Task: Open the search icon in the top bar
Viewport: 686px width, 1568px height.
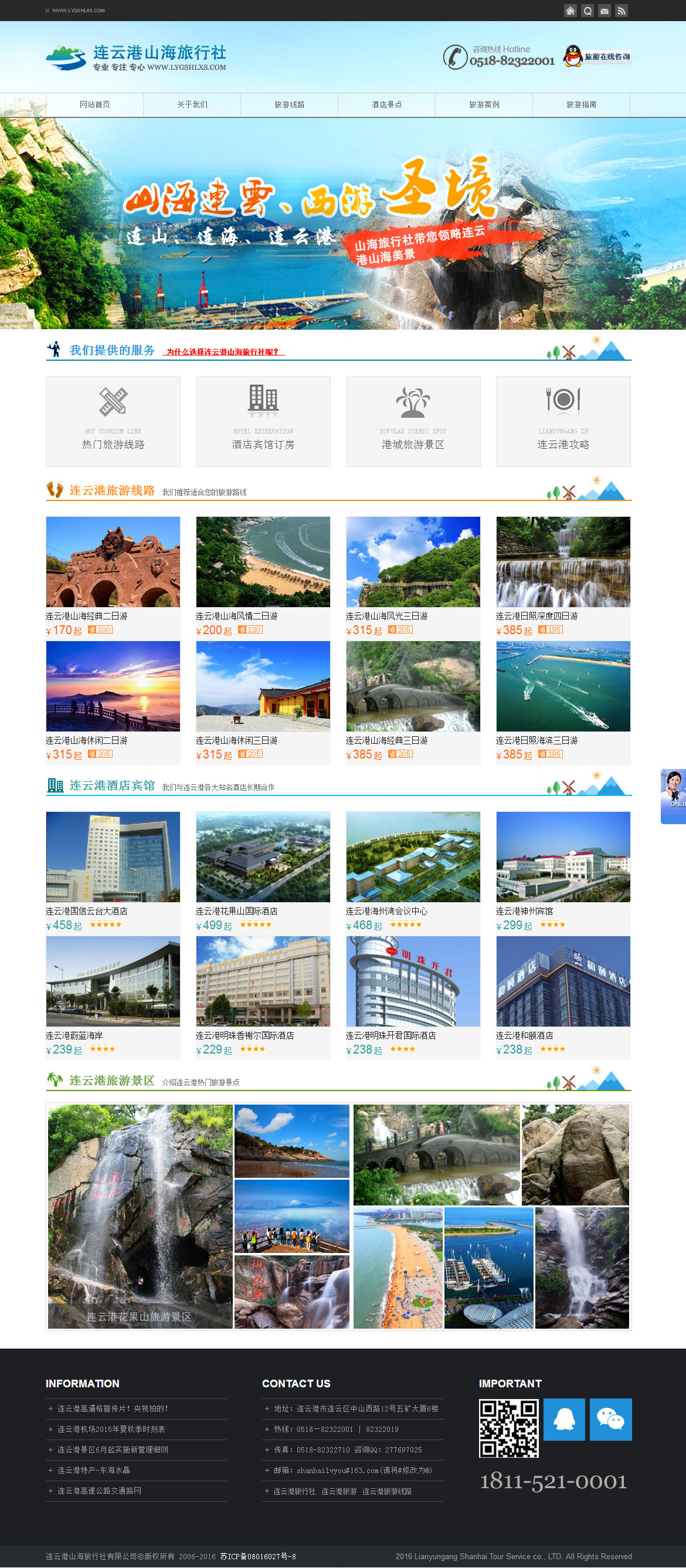Action: pyautogui.click(x=587, y=11)
